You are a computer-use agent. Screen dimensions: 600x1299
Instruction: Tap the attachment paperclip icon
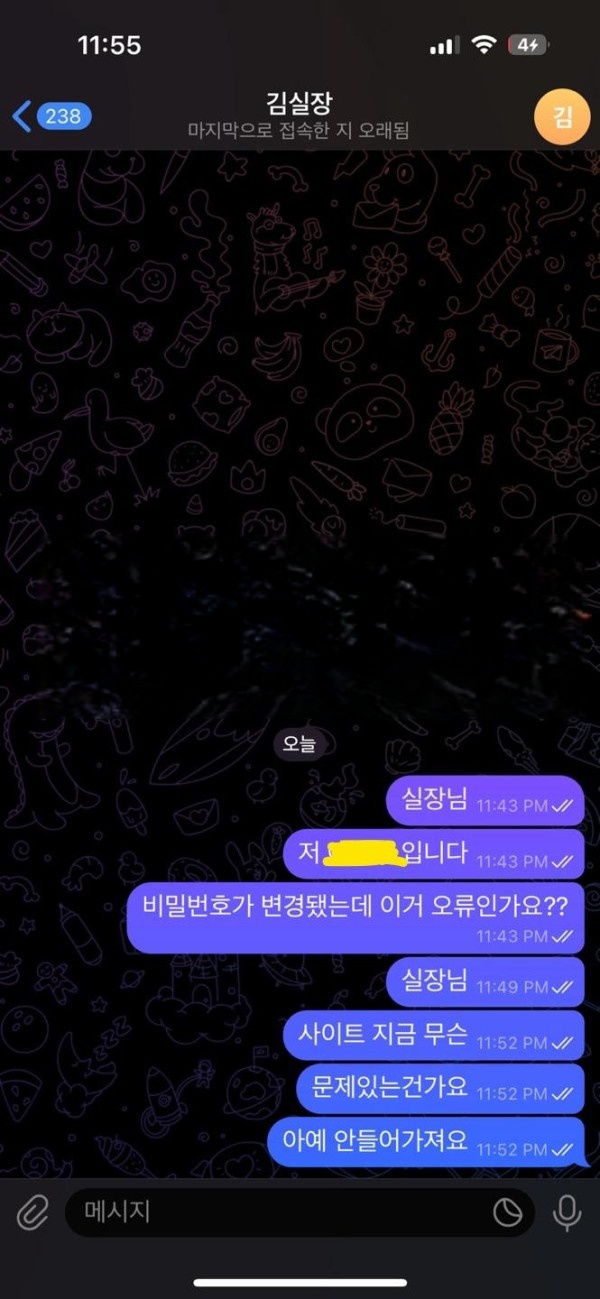point(32,1213)
